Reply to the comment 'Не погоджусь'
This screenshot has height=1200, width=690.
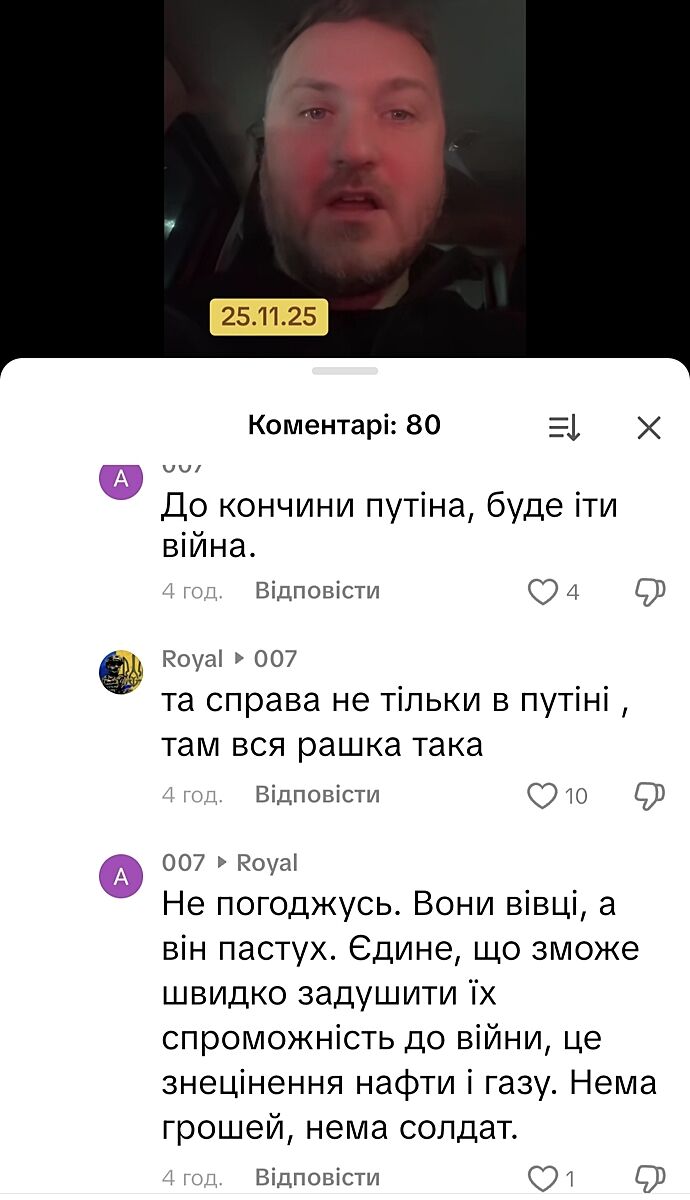tap(317, 1178)
